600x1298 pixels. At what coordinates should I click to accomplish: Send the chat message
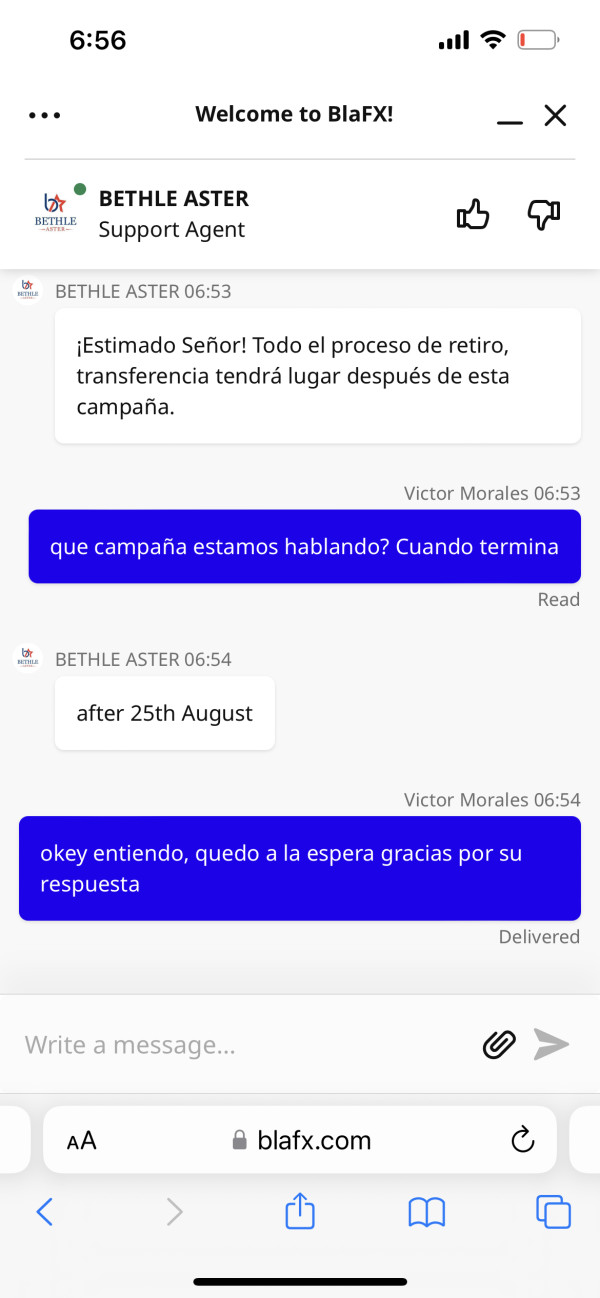click(551, 1044)
